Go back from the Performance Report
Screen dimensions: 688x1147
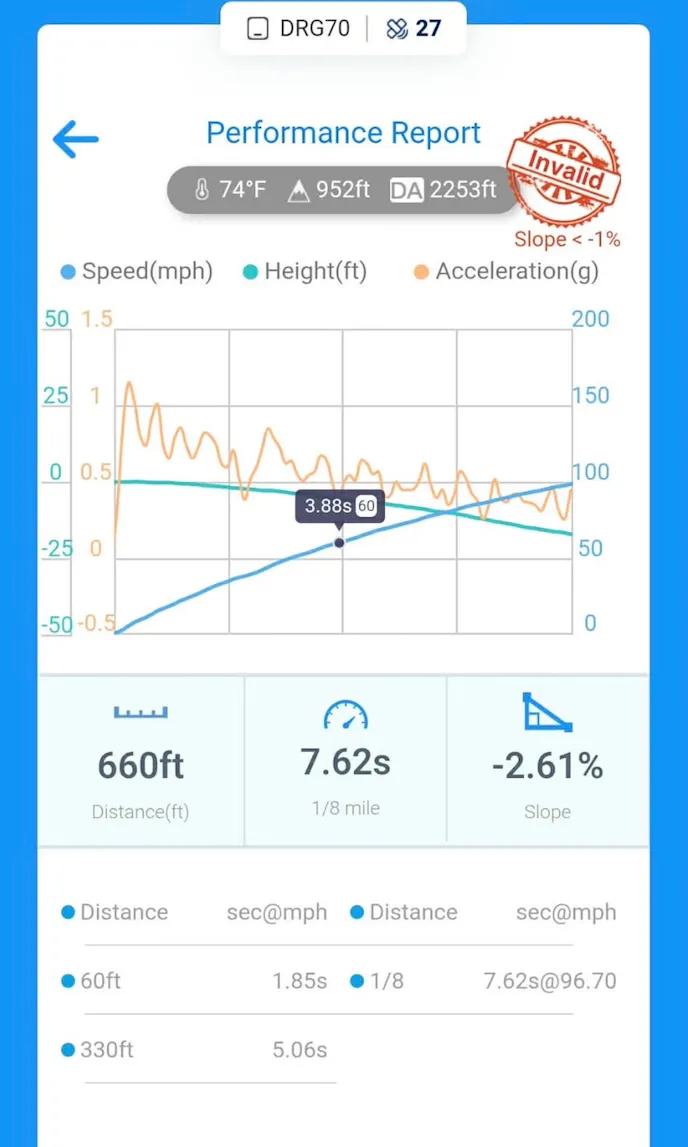75,138
